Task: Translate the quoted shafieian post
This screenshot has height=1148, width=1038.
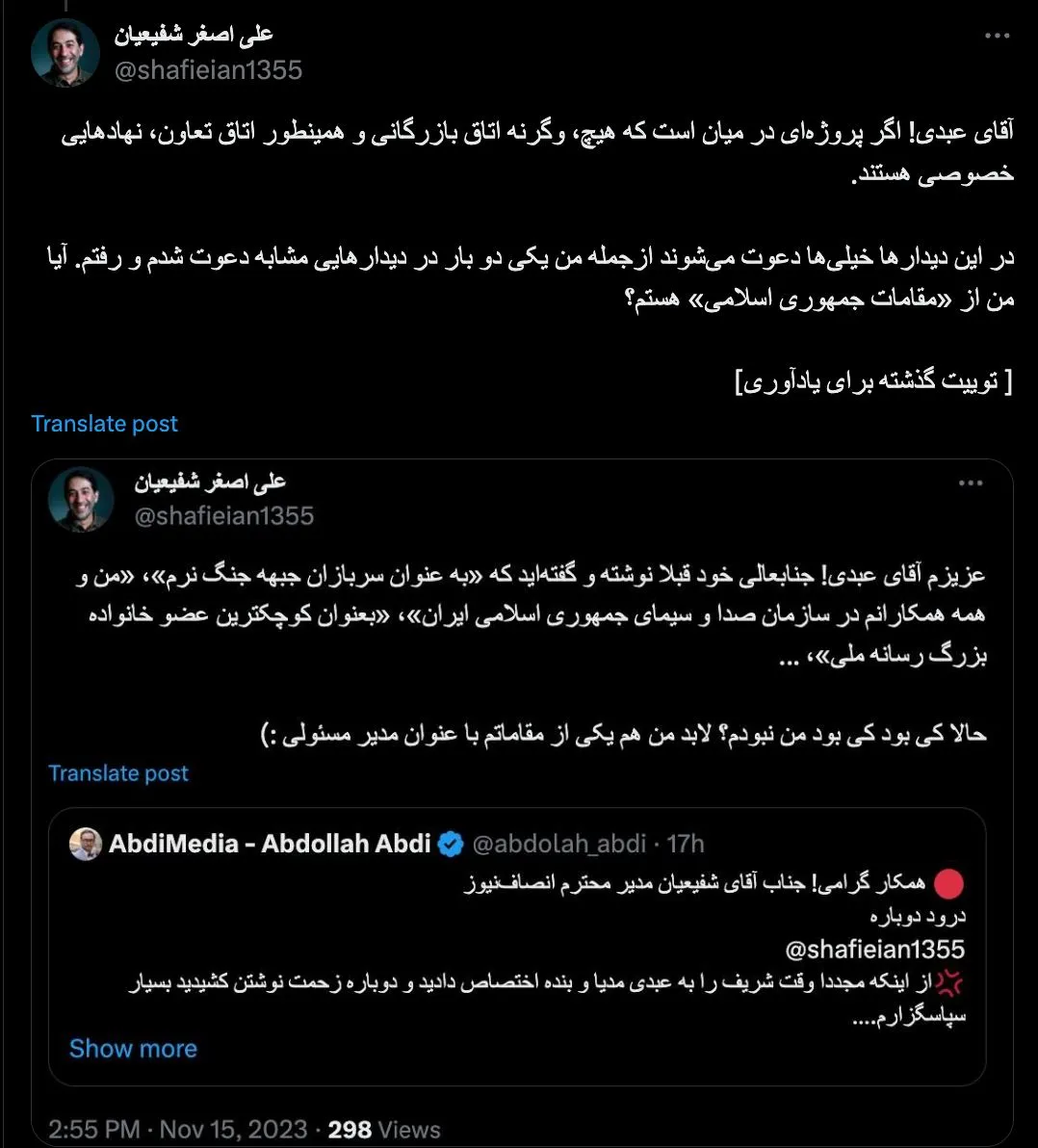Action: click(118, 772)
